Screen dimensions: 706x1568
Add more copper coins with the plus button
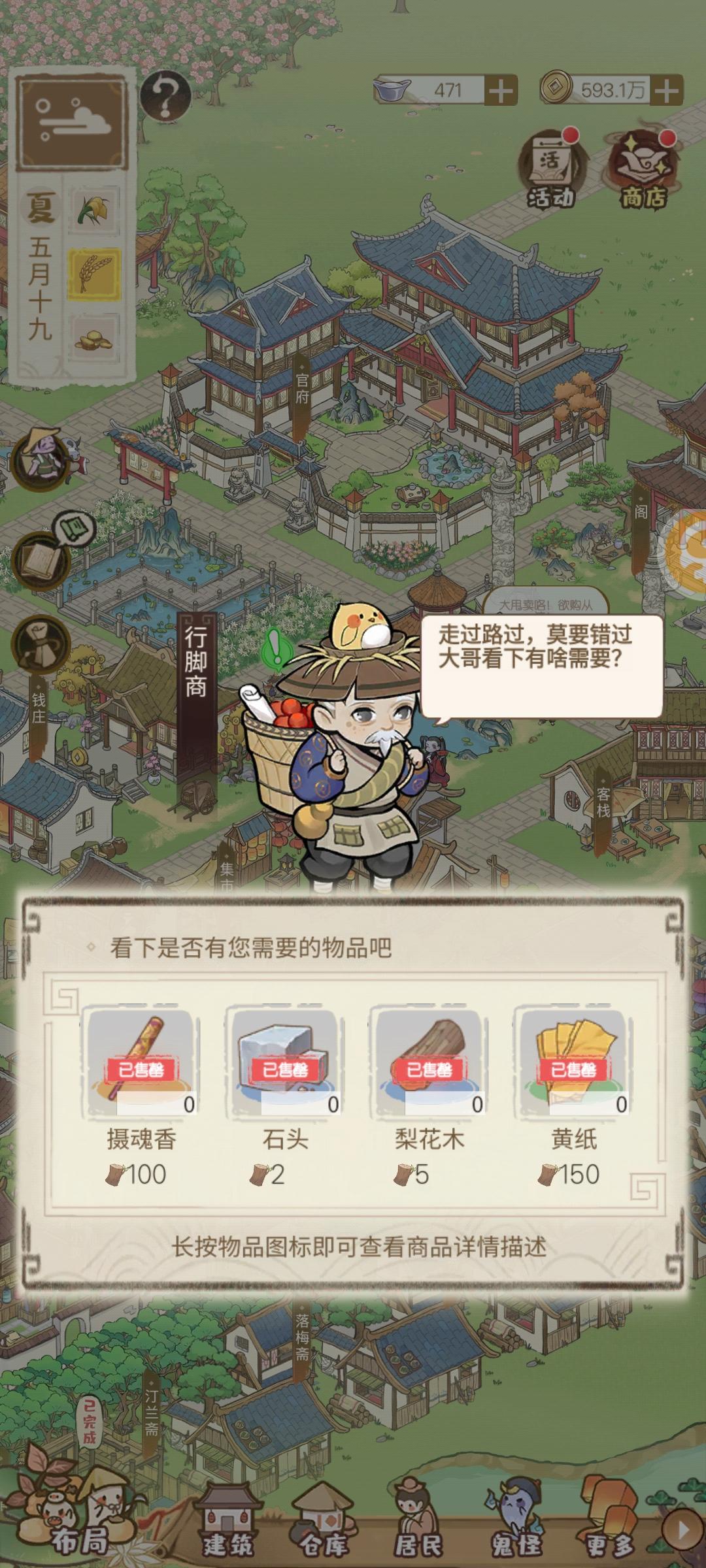tap(665, 91)
